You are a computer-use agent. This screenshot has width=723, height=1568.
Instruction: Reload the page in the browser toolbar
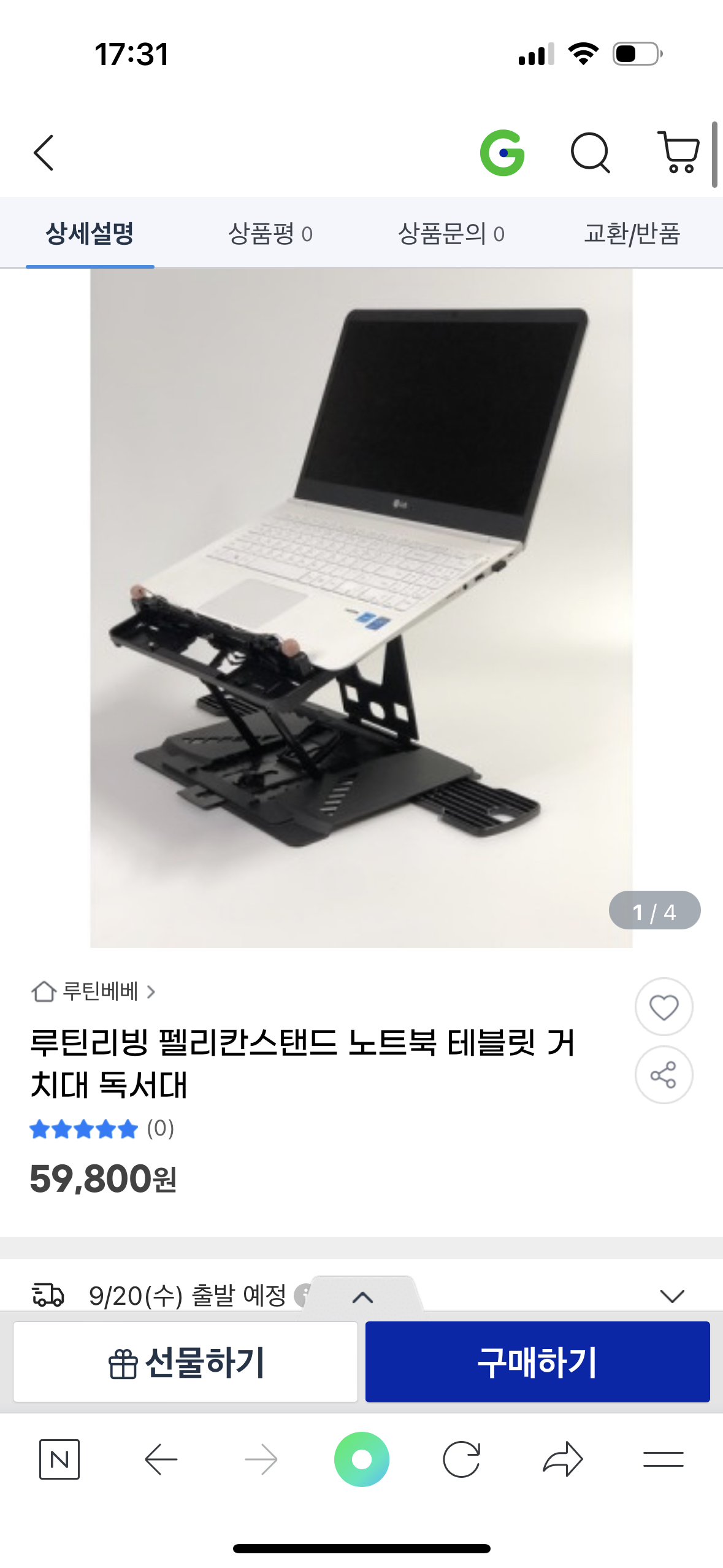[x=461, y=1459]
